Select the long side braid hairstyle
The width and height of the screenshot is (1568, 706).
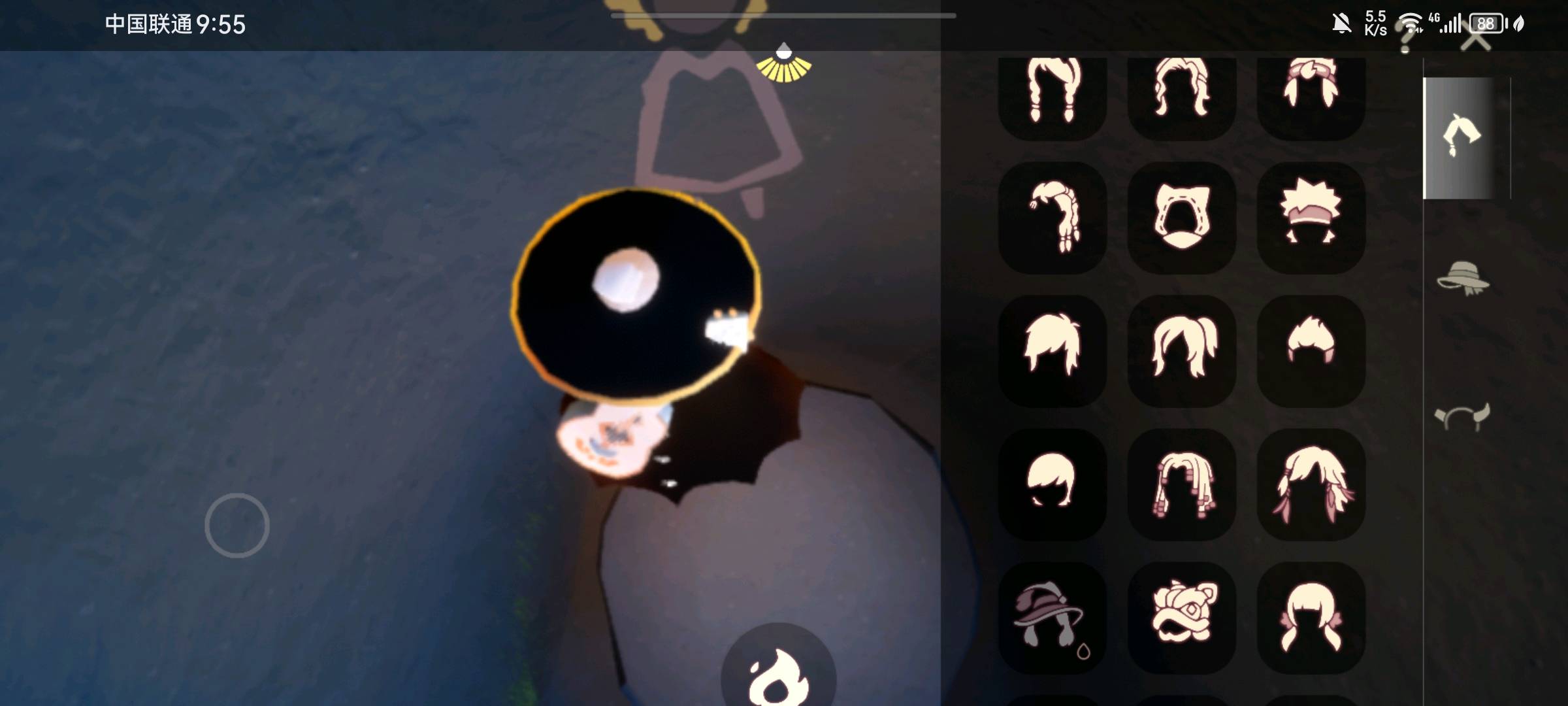(x=1052, y=218)
